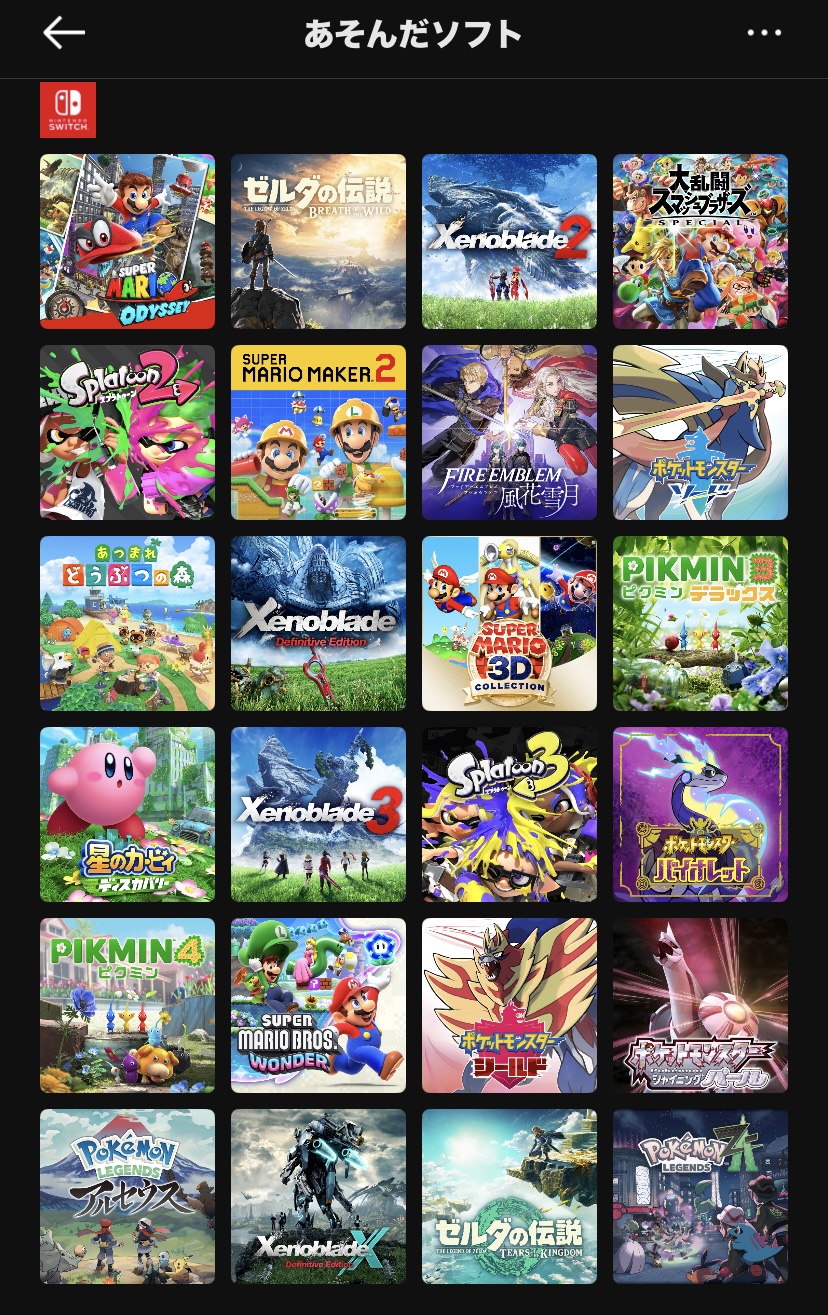Open the Super Mario Odyssey tile
Viewport: 828px width, 1315px height.
pyautogui.click(x=127, y=241)
